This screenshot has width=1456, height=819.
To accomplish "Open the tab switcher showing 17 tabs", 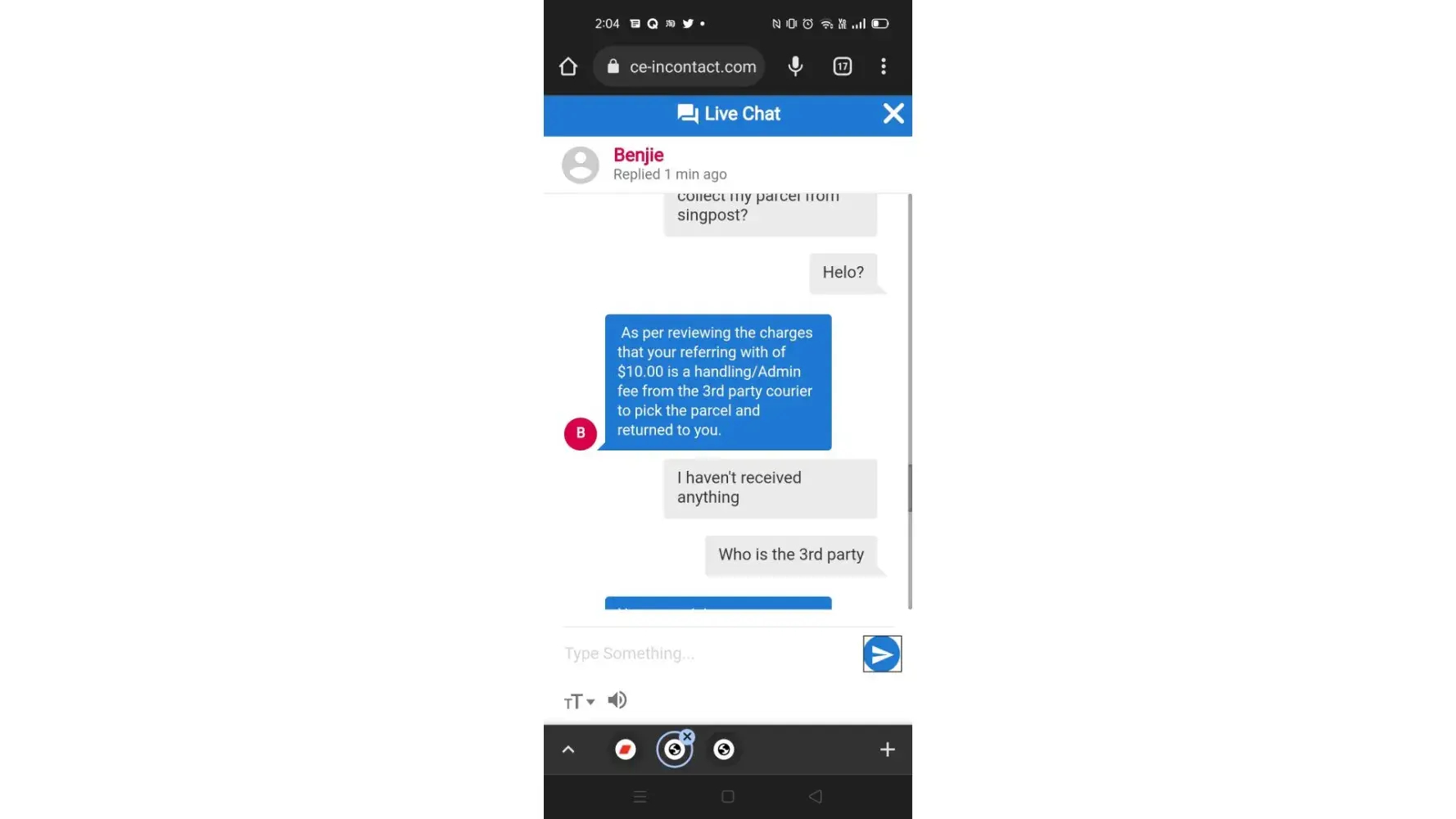I will [x=842, y=66].
